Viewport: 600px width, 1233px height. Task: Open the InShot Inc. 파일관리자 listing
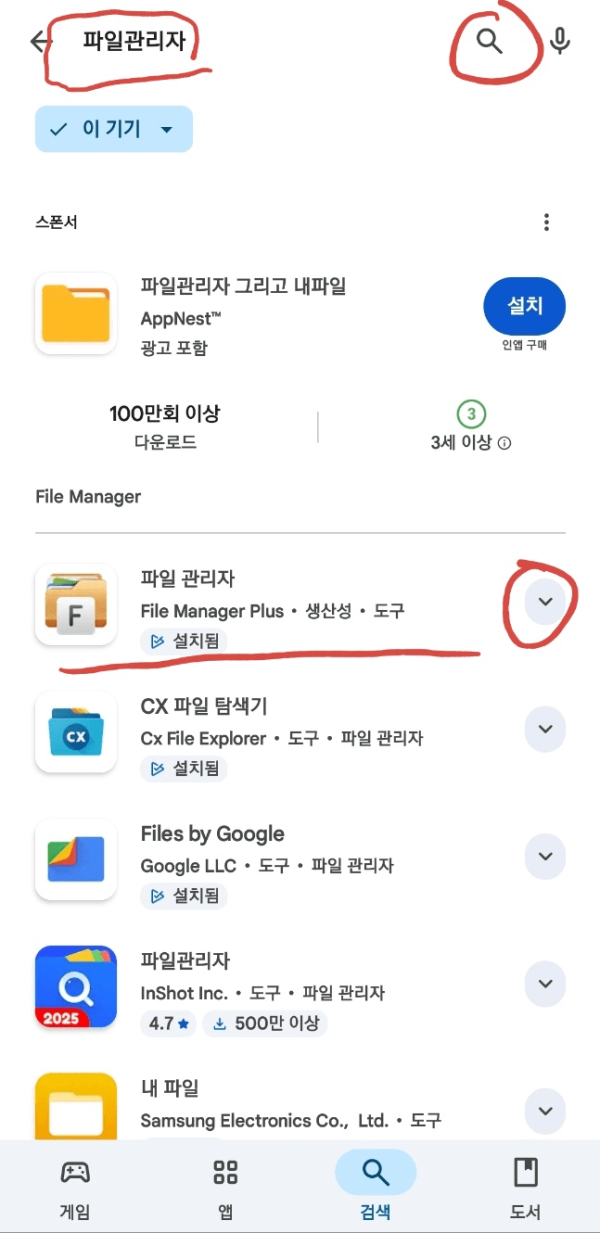270,987
